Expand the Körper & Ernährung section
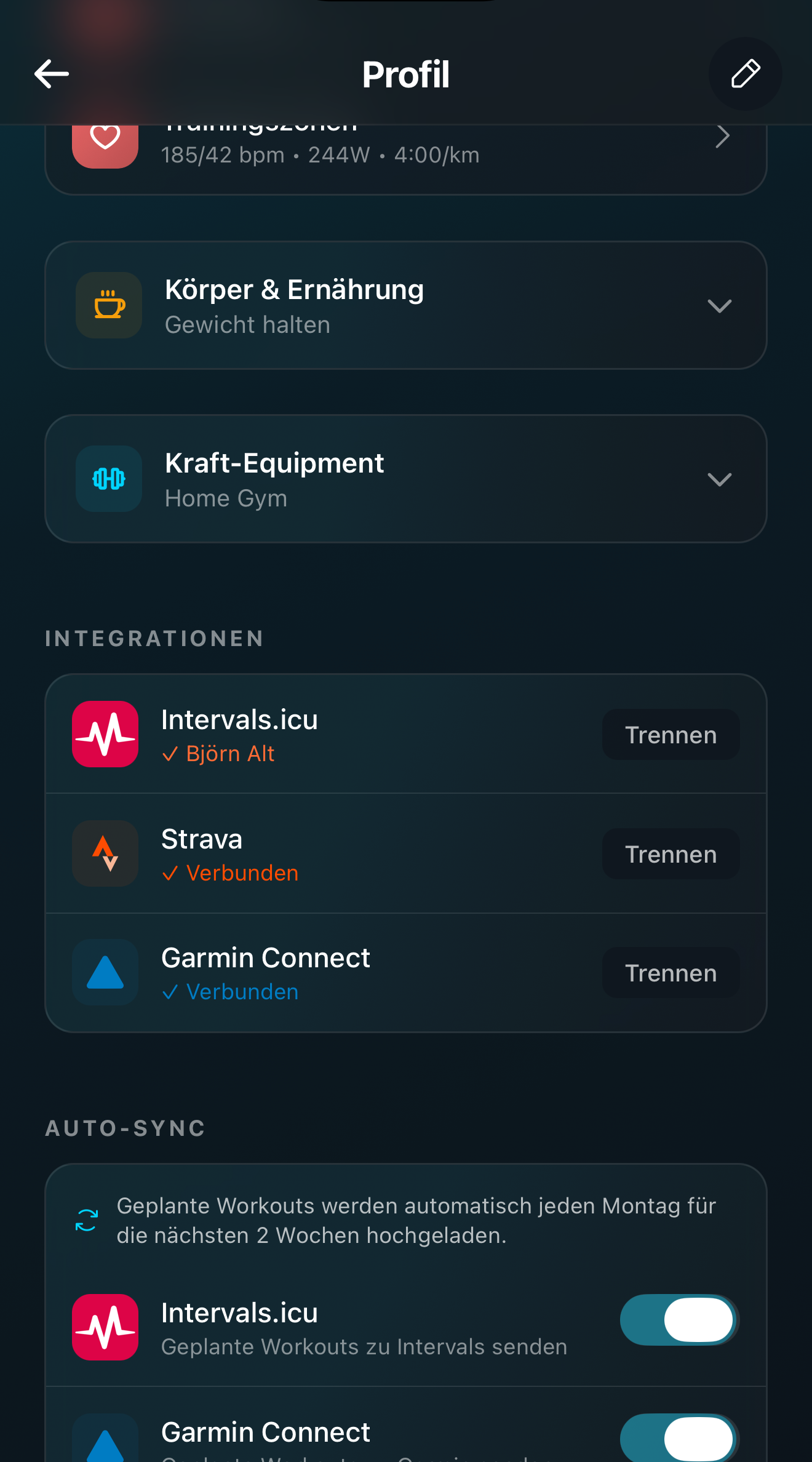Viewport: 812px width, 1462px height. pos(720,305)
